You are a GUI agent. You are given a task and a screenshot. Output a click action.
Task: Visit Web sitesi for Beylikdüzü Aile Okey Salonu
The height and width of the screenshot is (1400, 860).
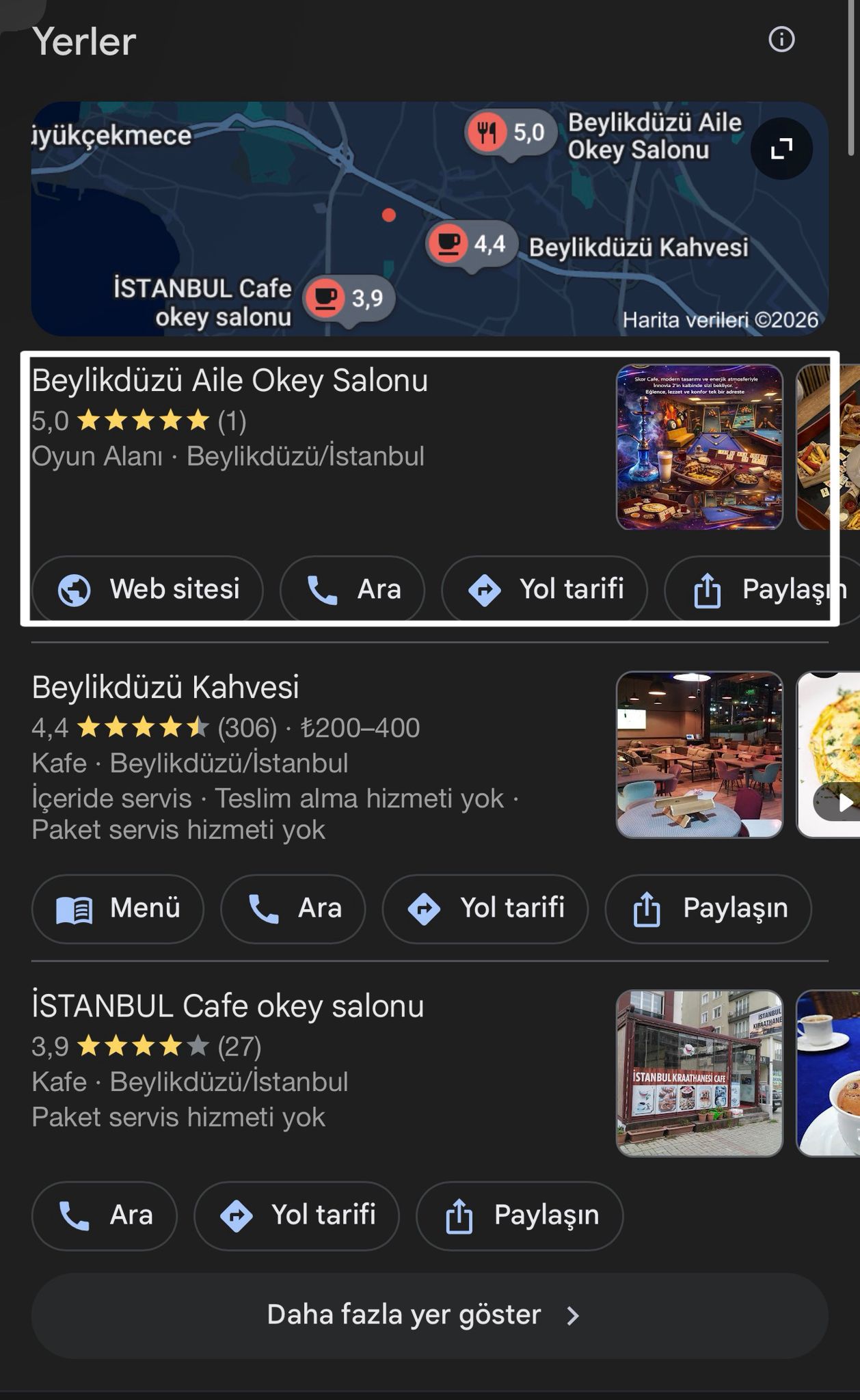tap(148, 589)
